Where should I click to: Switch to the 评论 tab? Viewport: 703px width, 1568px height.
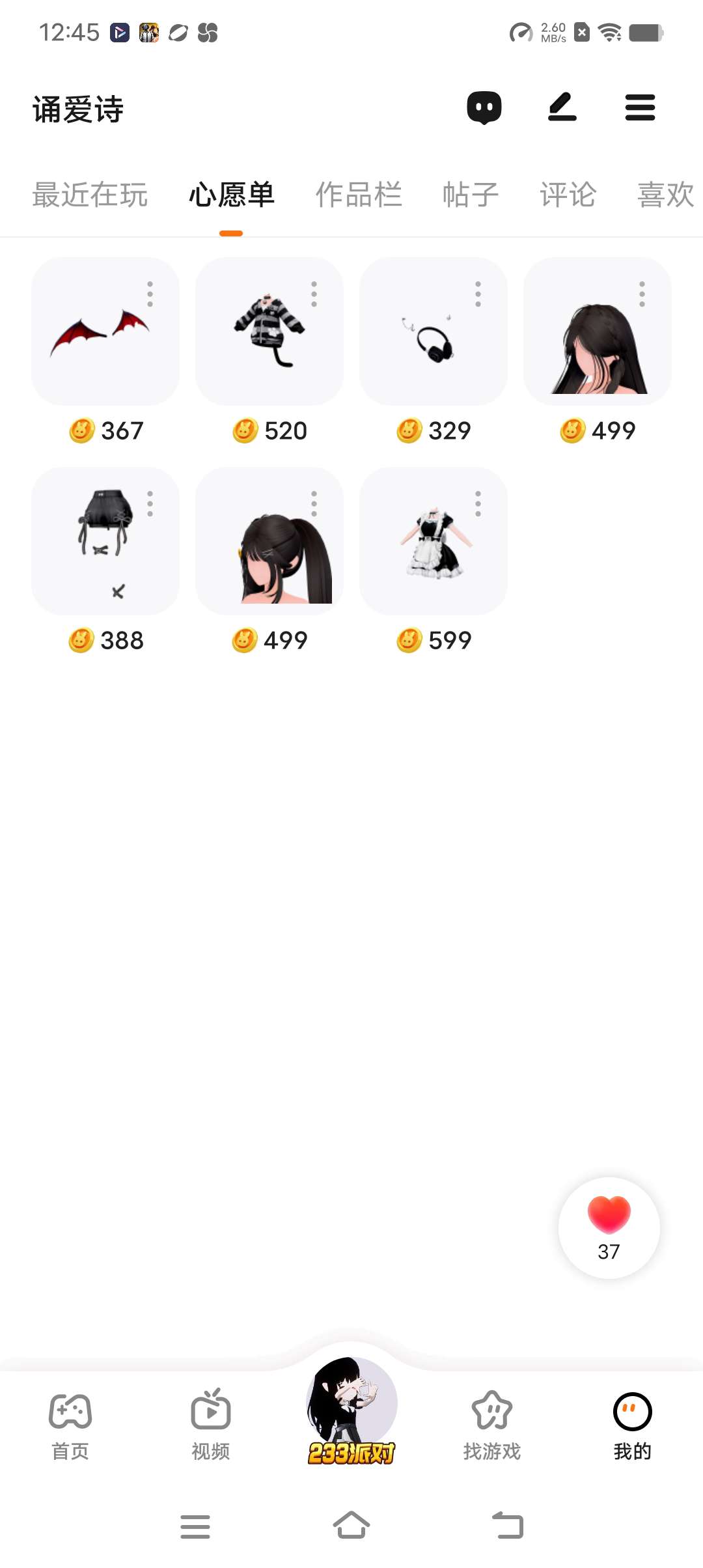[568, 195]
